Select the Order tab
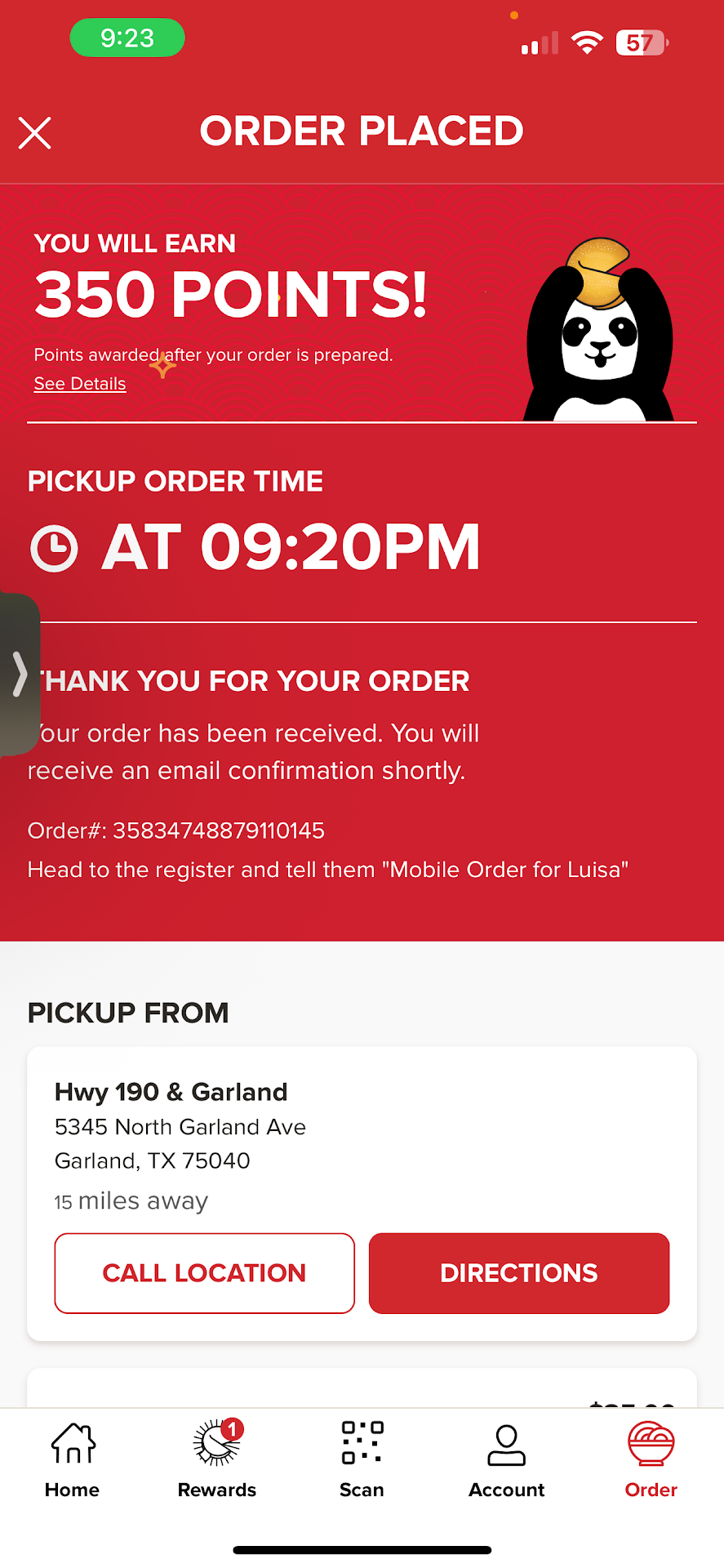This screenshot has height=1568, width=724. (x=651, y=1460)
